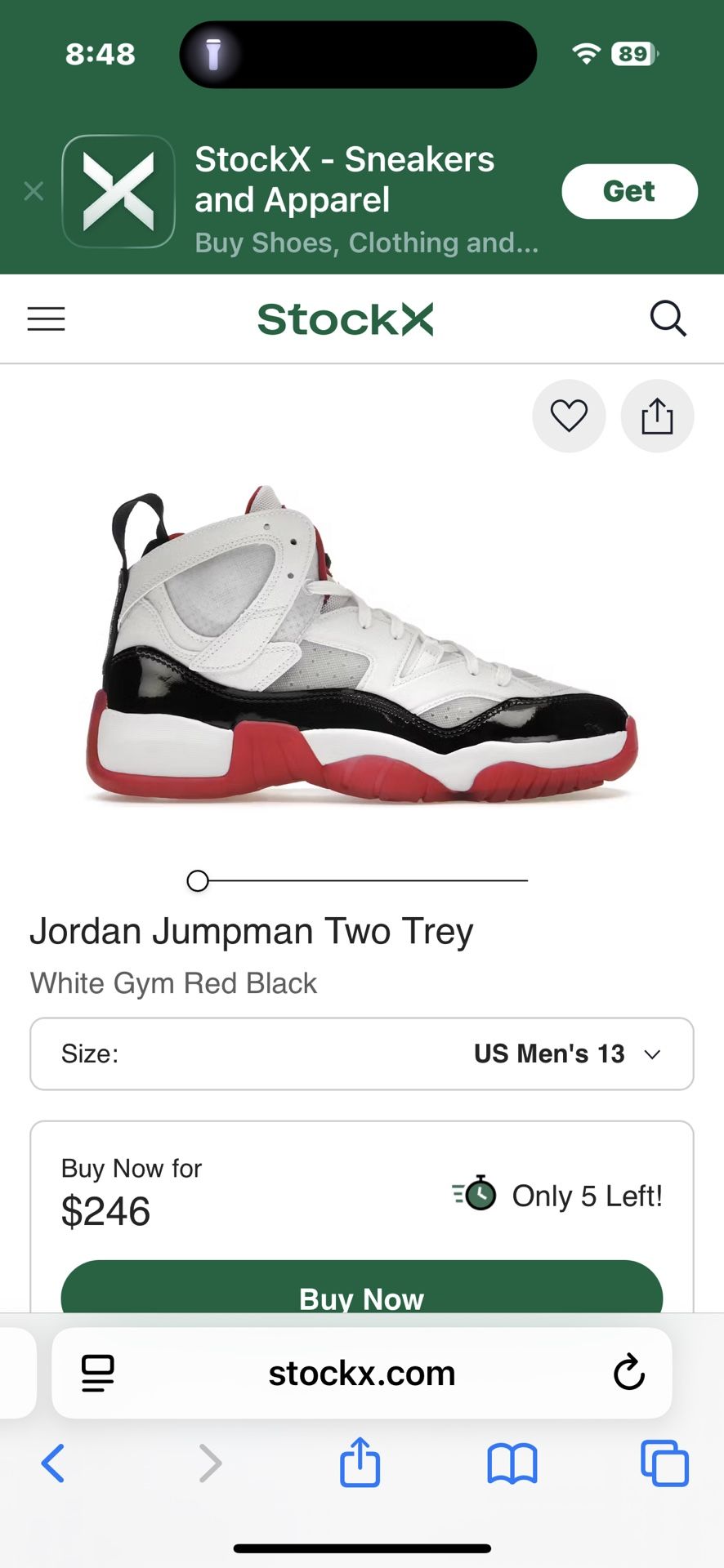Dismiss the StockX app install banner
This screenshot has height=1568, width=724.
[34, 191]
